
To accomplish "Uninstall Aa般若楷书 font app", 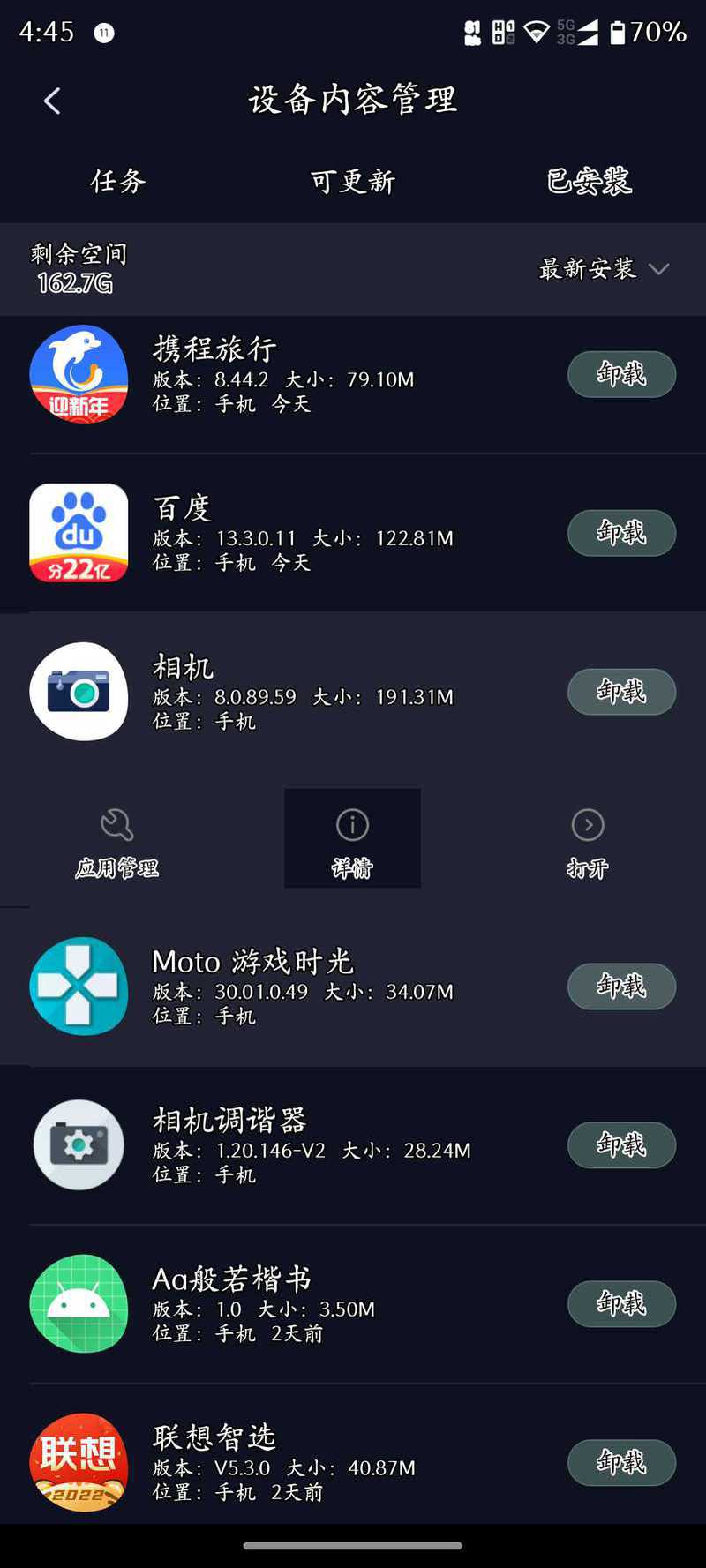I will click(x=621, y=1304).
